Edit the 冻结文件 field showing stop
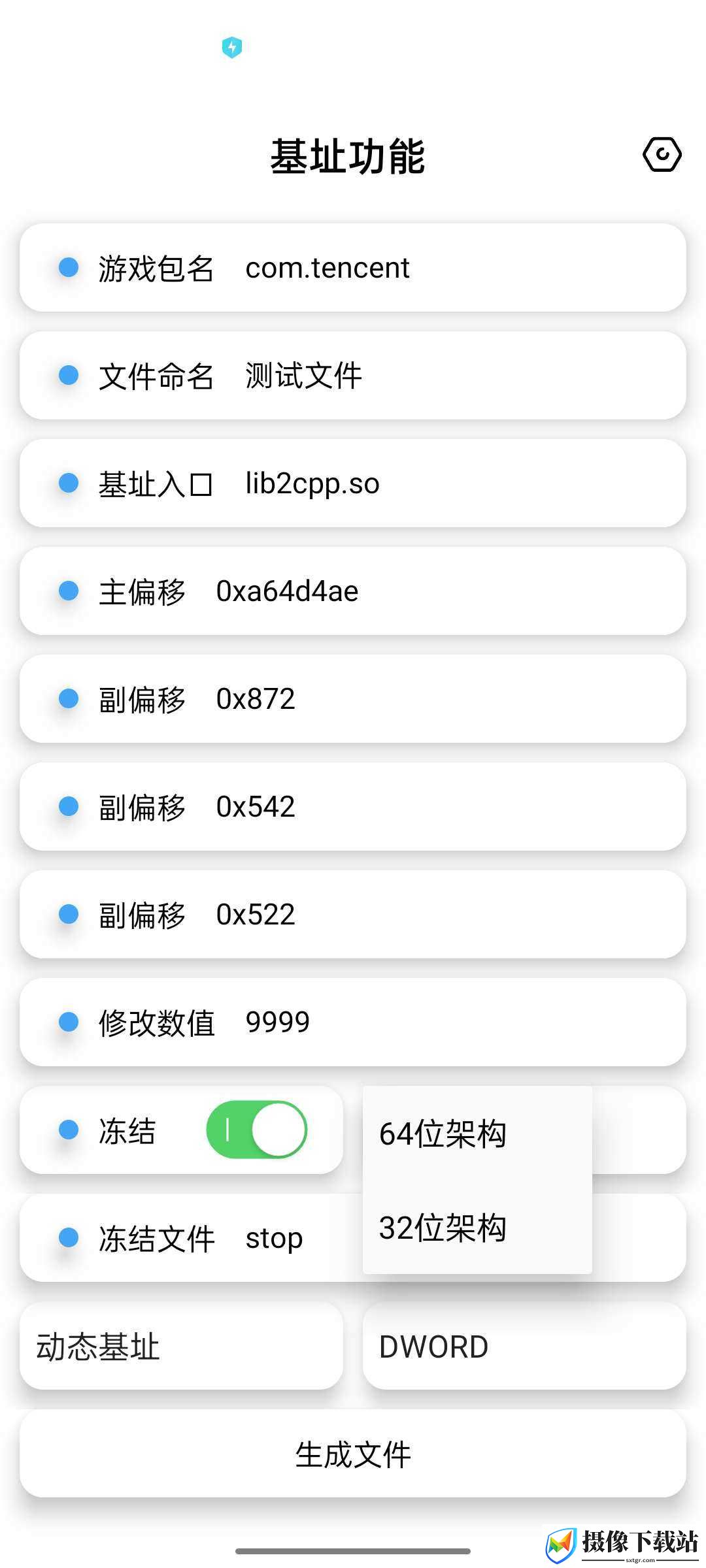Image resolution: width=706 pixels, height=1568 pixels. [191, 1238]
